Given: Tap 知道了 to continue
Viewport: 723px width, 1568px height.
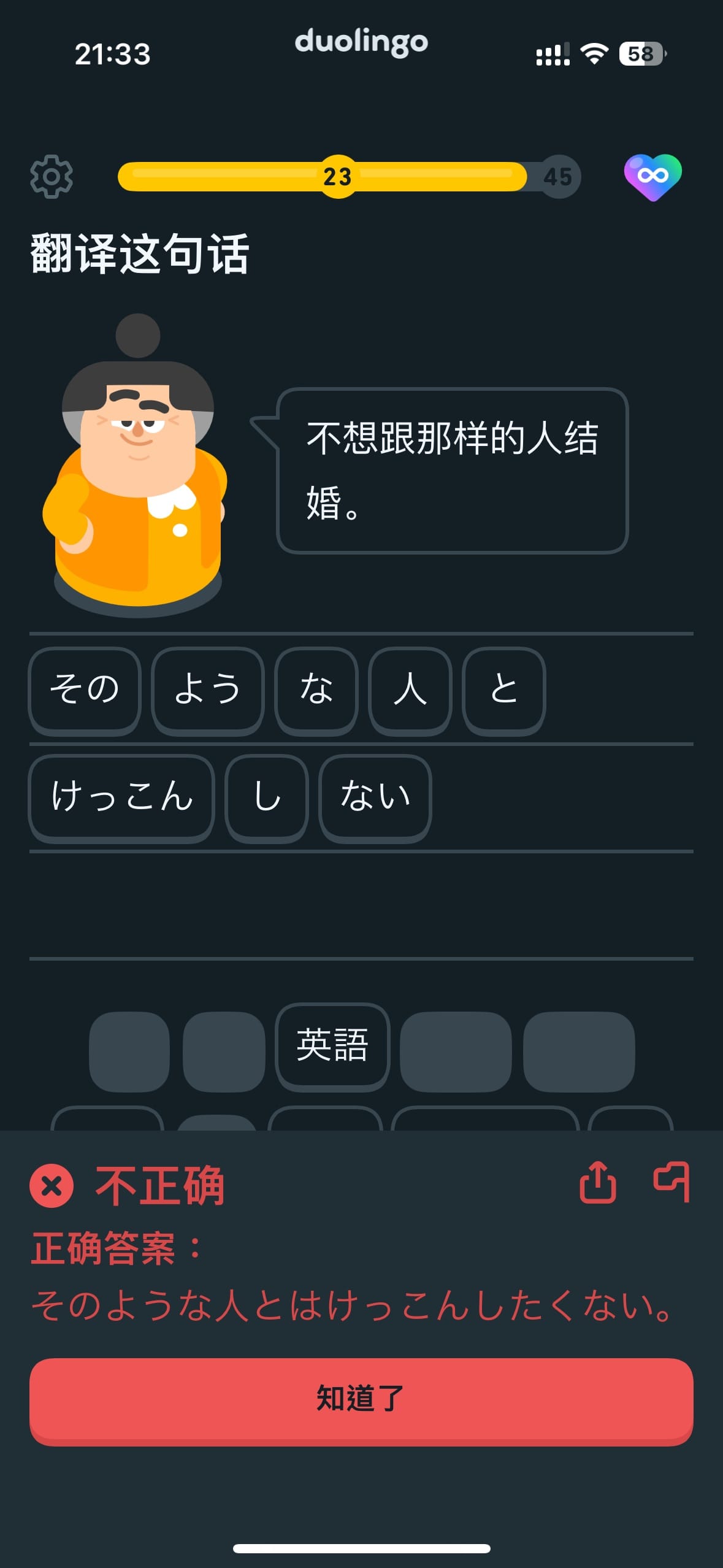Looking at the screenshot, I should (361, 1400).
